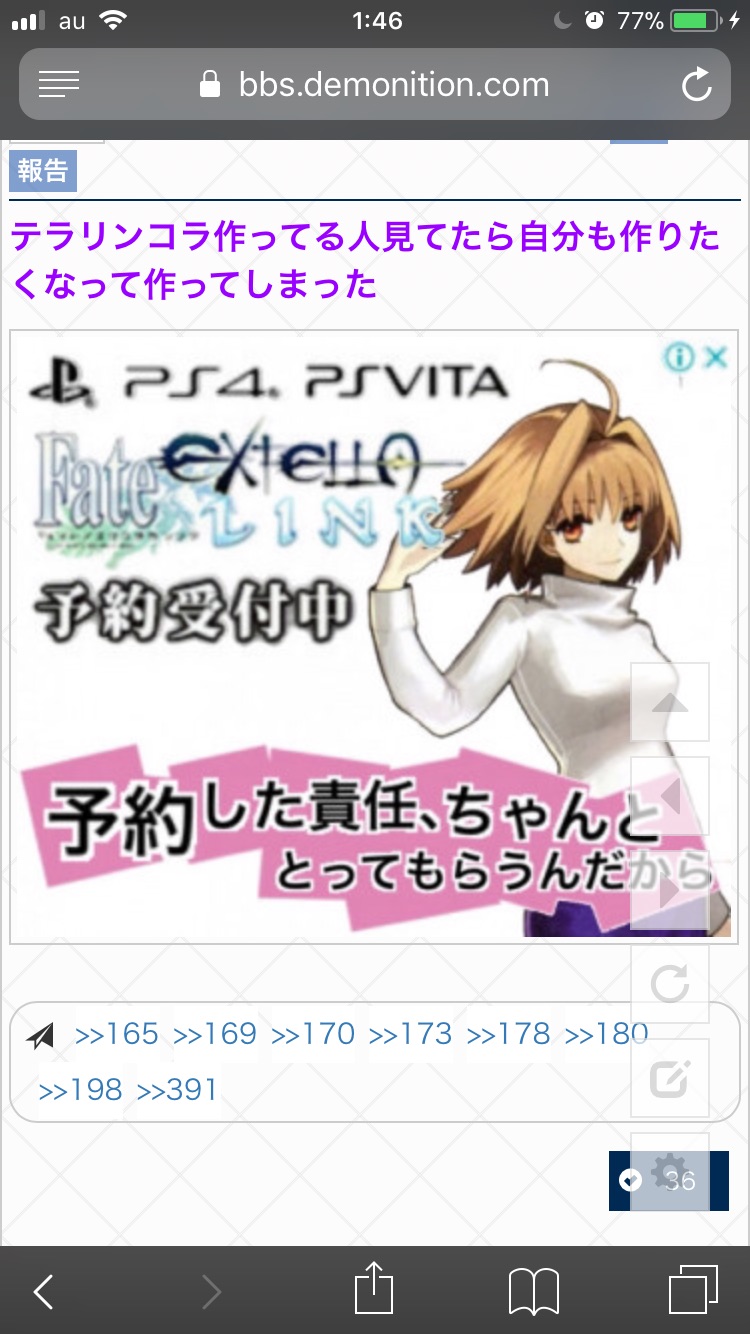Open Safari reader view icon
This screenshot has width=750, height=1334.
59,85
